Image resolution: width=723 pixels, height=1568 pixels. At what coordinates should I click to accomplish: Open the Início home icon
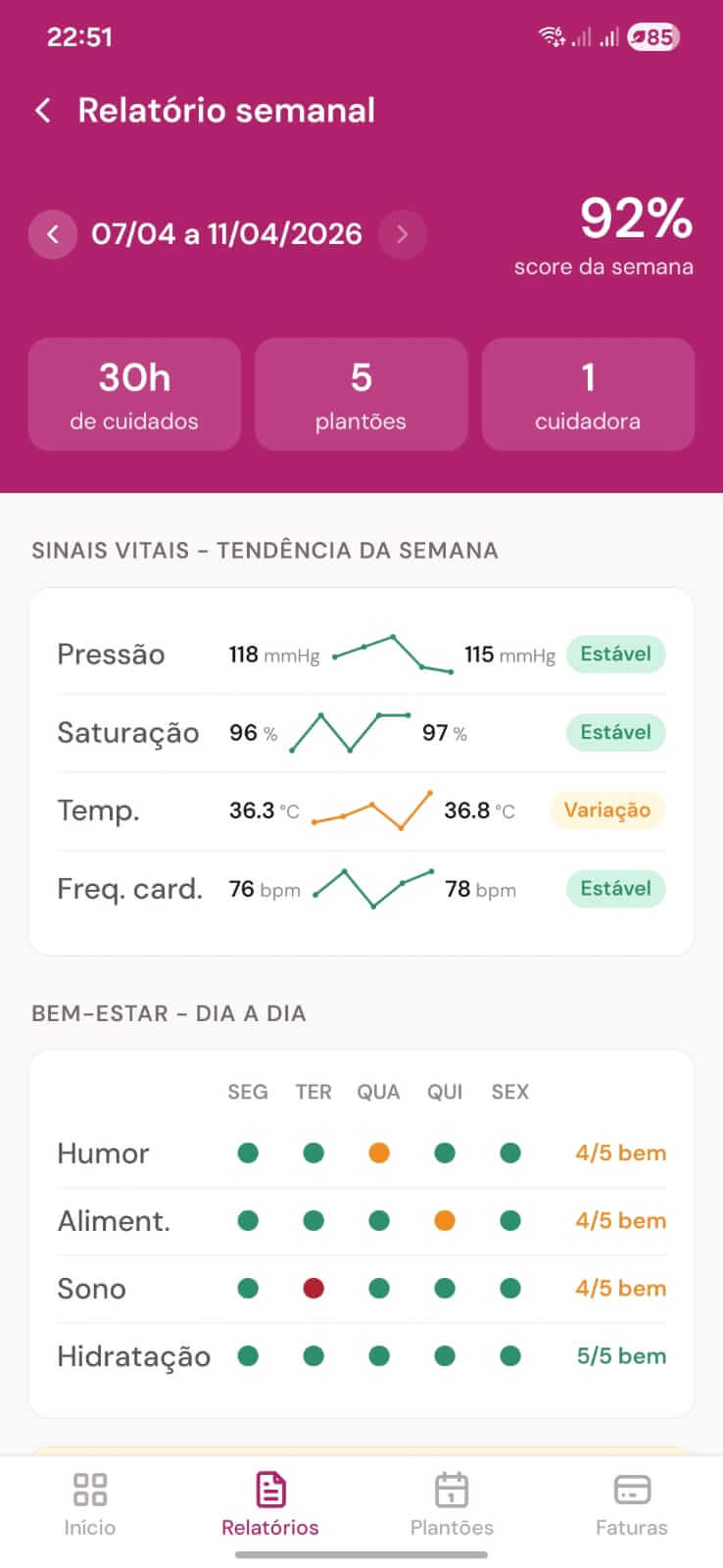[90, 1491]
